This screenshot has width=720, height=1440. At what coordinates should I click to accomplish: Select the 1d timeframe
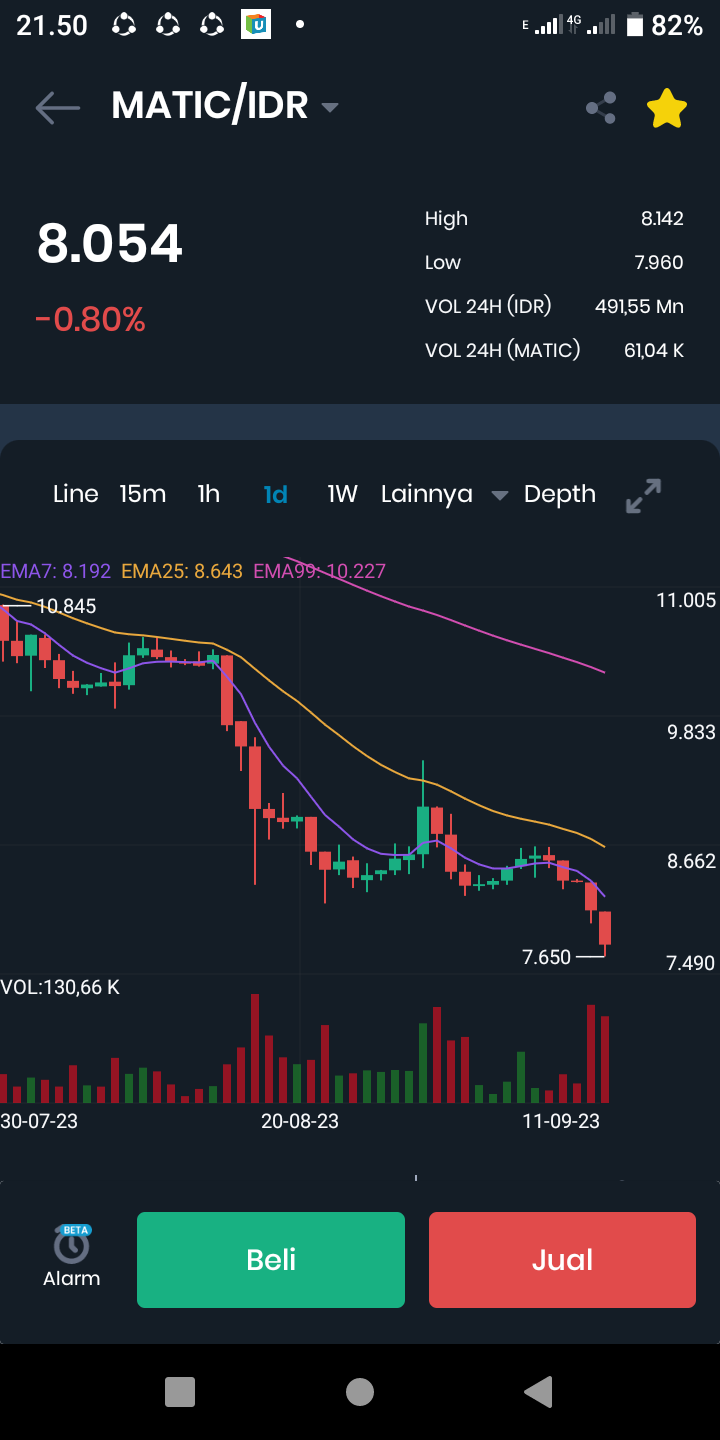pos(275,494)
